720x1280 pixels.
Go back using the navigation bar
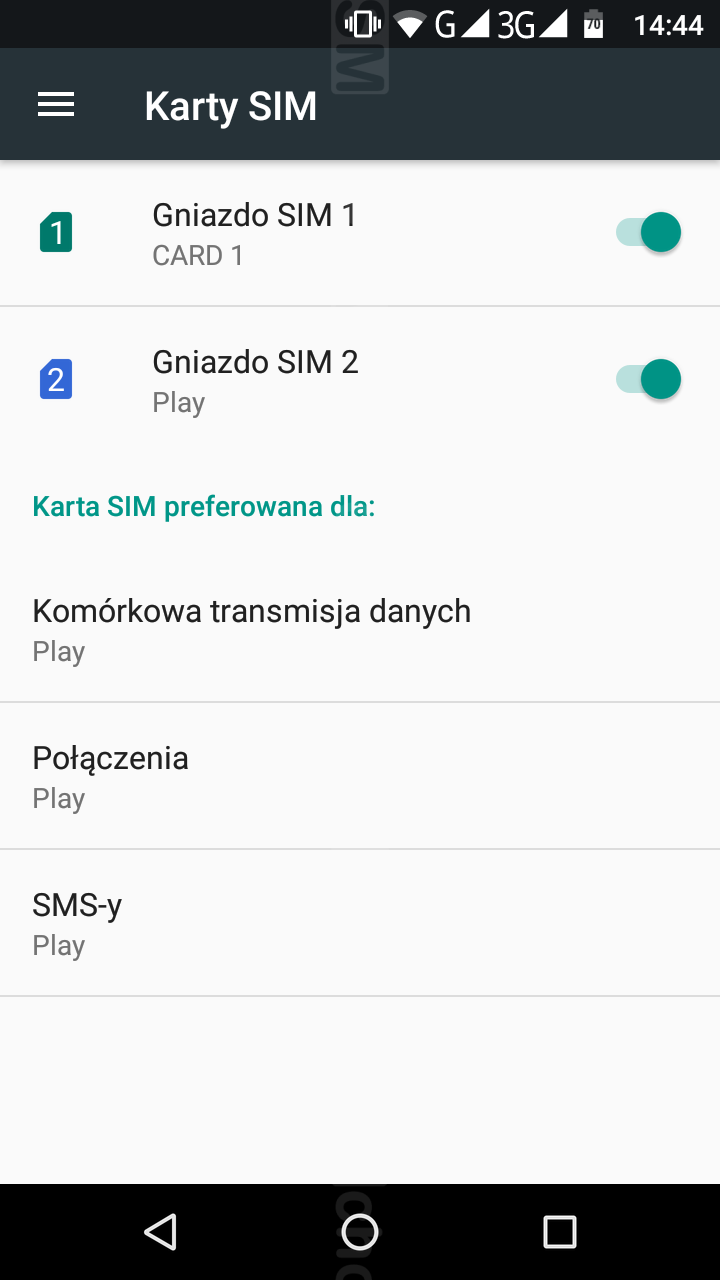[x=160, y=1232]
